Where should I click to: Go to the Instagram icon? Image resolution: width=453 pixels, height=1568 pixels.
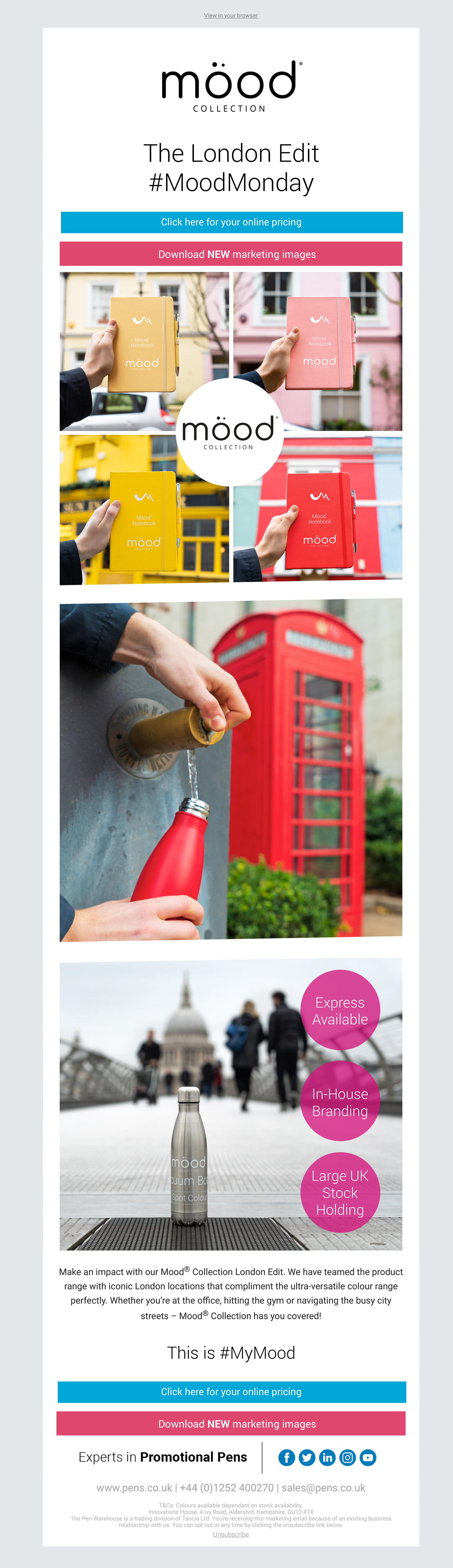pyautogui.click(x=347, y=1457)
